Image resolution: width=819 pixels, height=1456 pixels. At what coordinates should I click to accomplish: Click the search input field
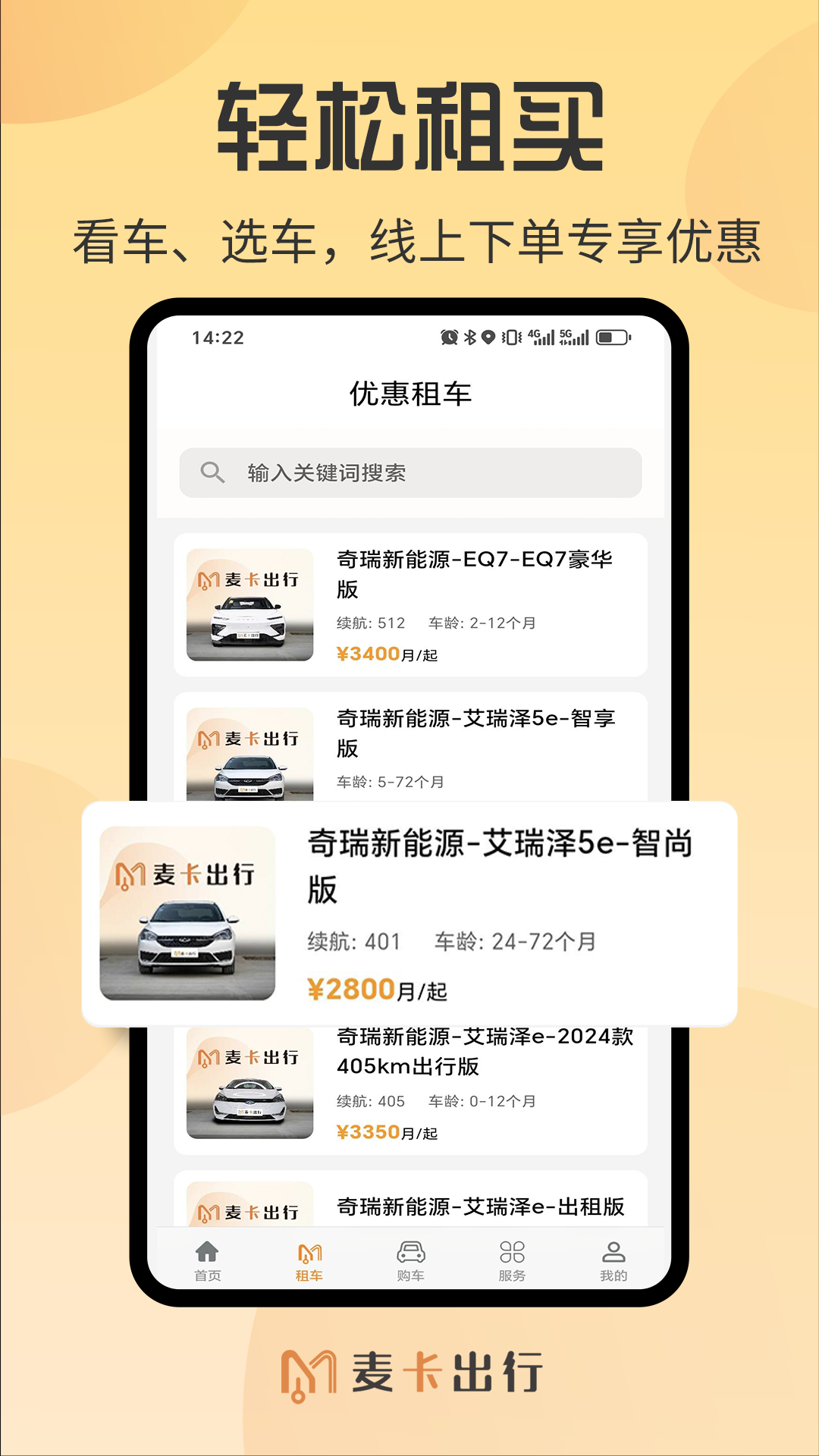(413, 472)
